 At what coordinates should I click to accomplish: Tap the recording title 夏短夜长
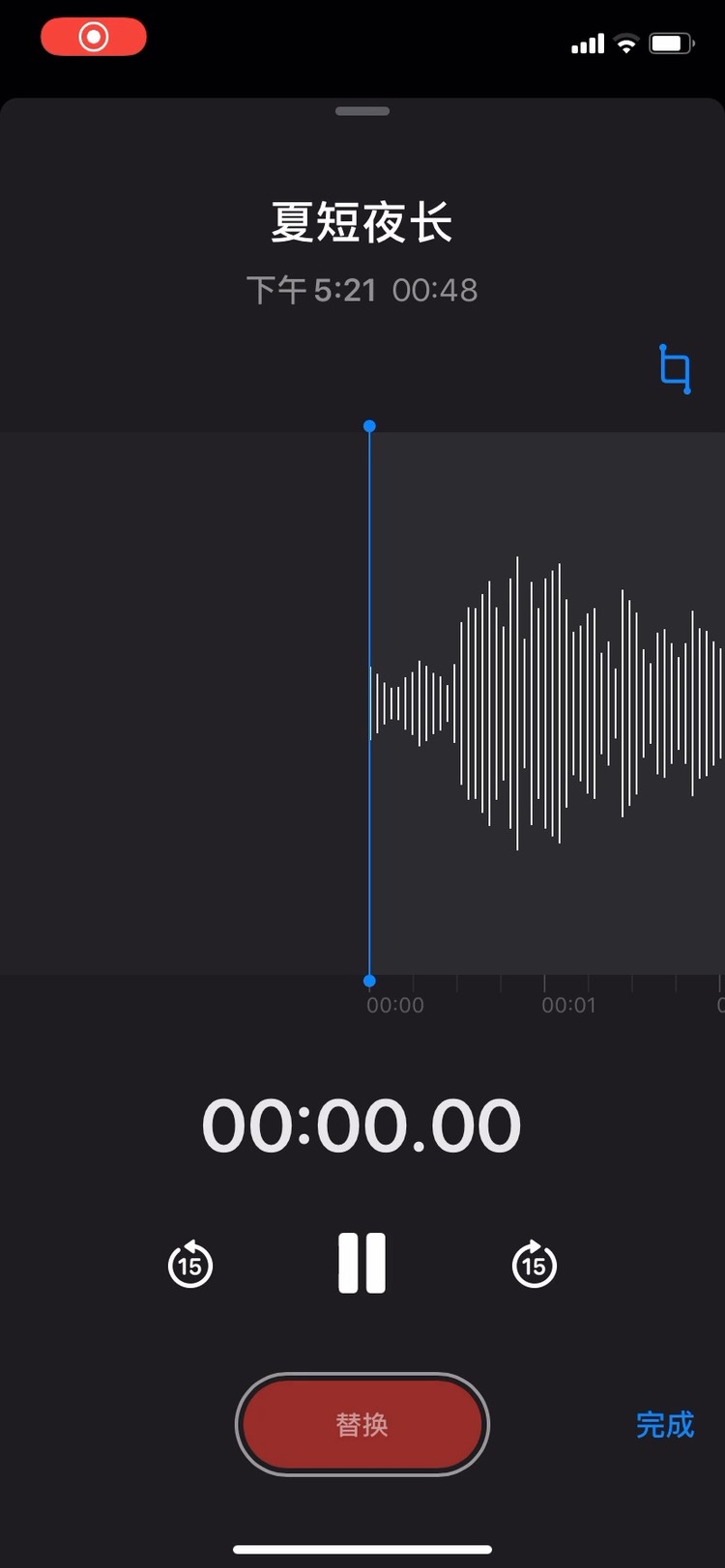[362, 223]
